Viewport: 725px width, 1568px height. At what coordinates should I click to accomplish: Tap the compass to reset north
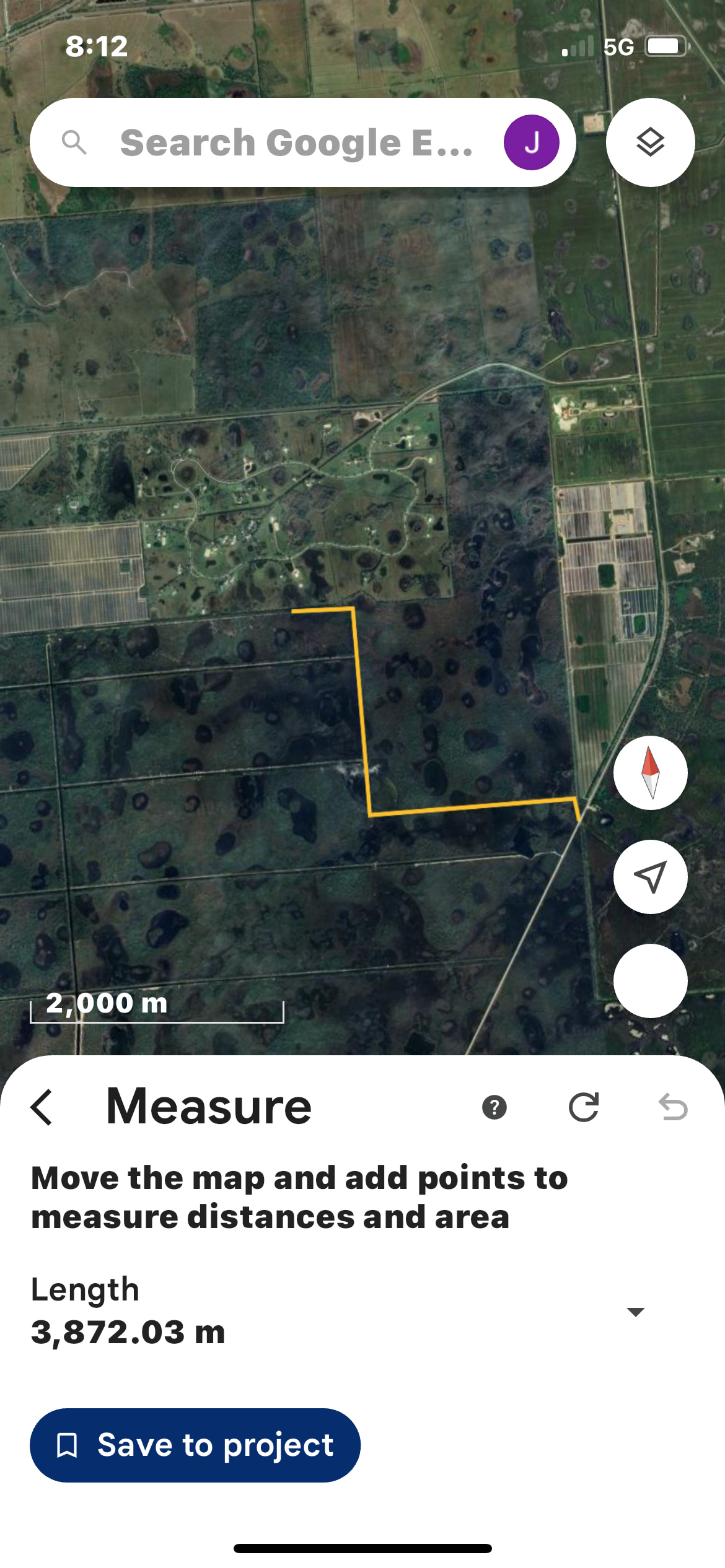[650, 772]
